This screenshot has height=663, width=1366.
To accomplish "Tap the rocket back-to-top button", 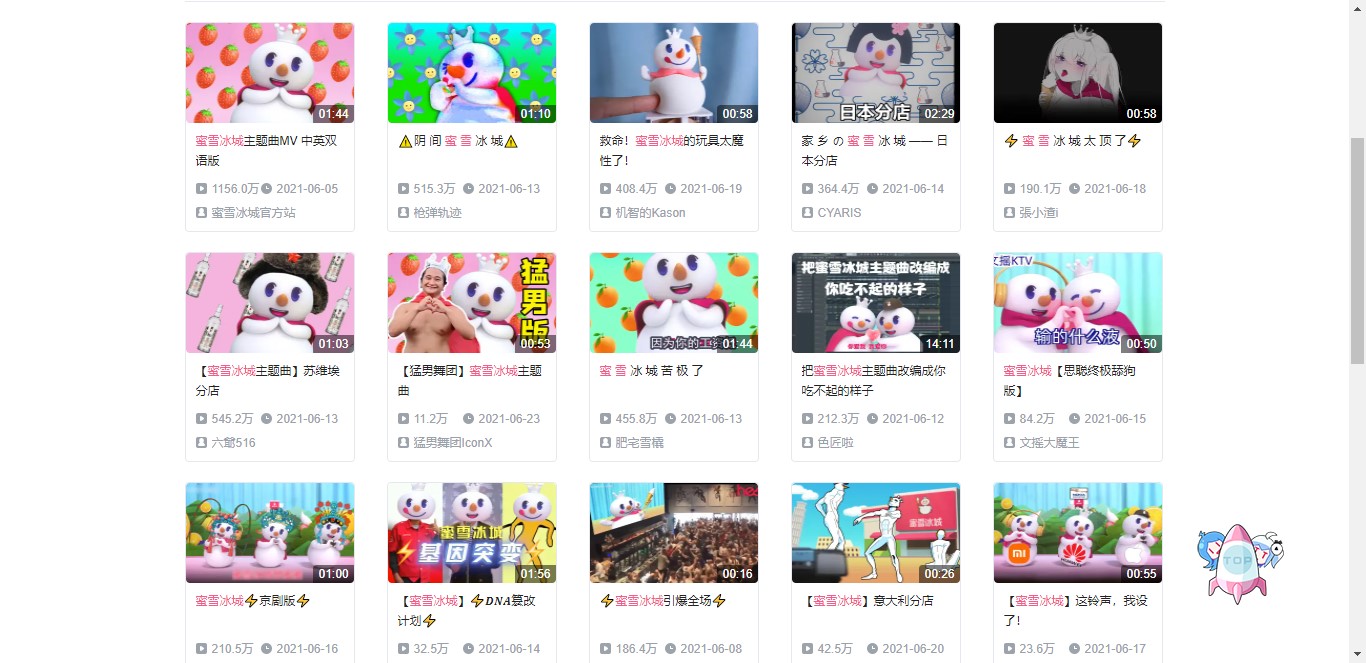I will coord(1238,562).
